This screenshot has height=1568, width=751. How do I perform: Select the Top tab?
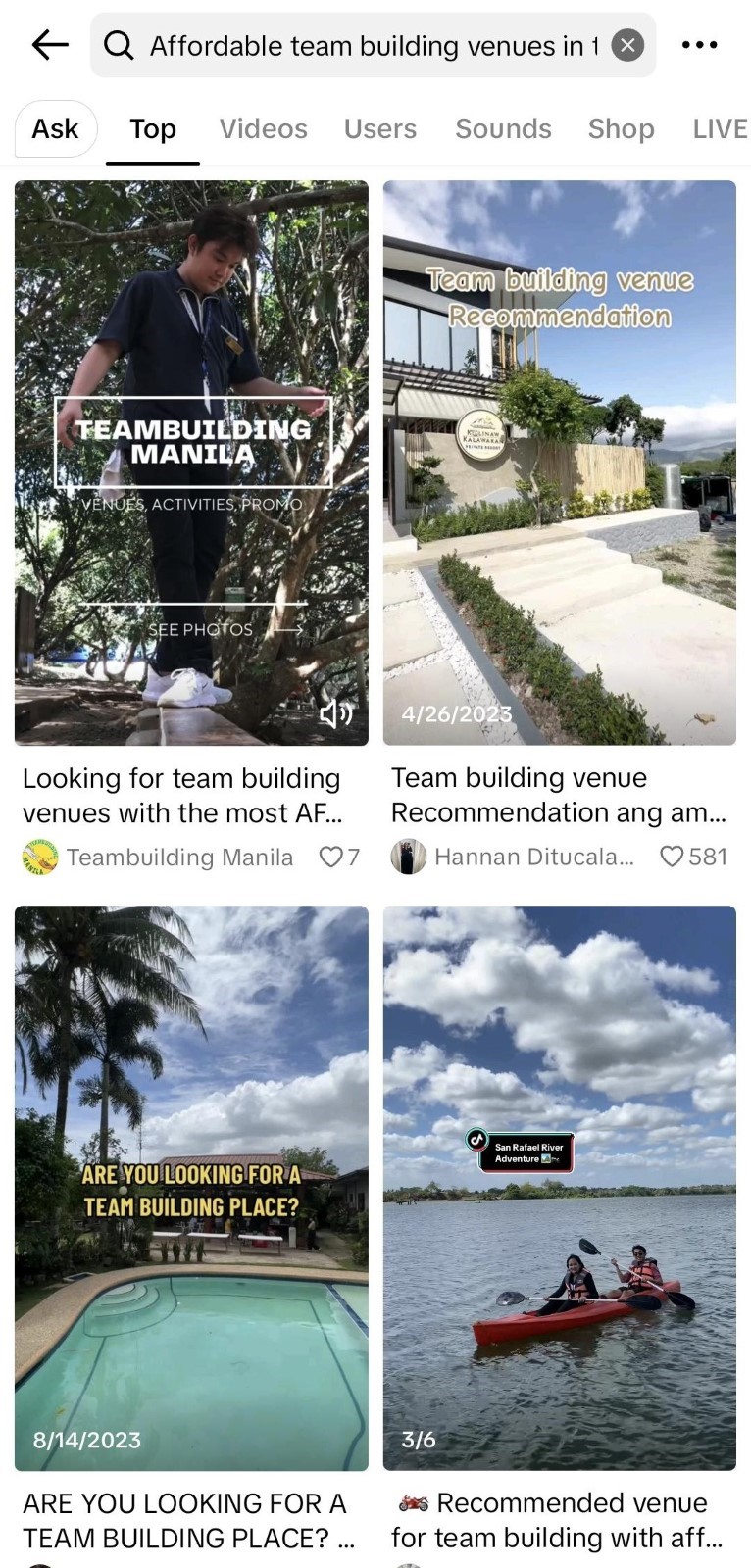(153, 128)
